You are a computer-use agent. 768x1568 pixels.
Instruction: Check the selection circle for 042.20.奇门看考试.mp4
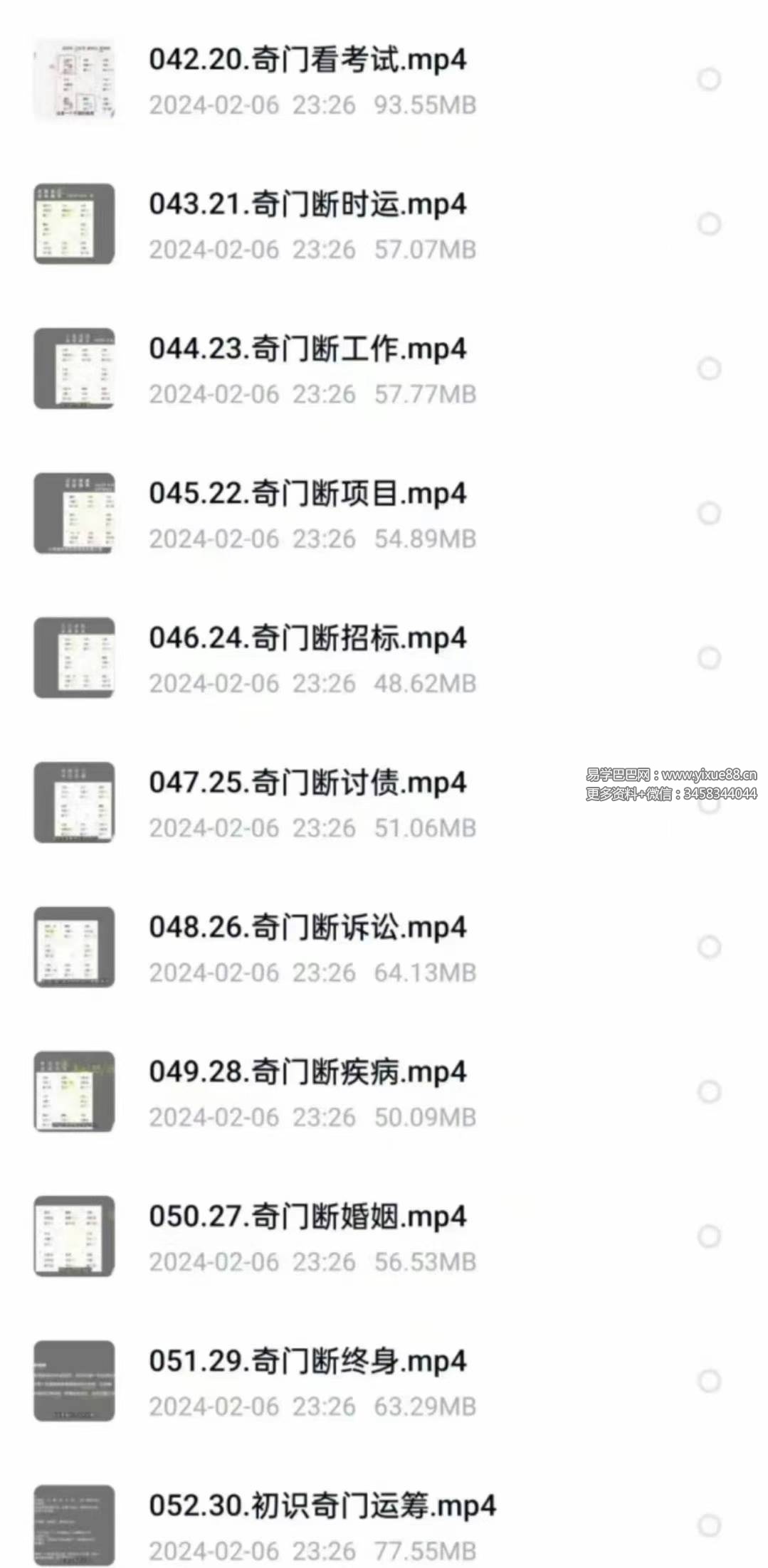coord(709,79)
